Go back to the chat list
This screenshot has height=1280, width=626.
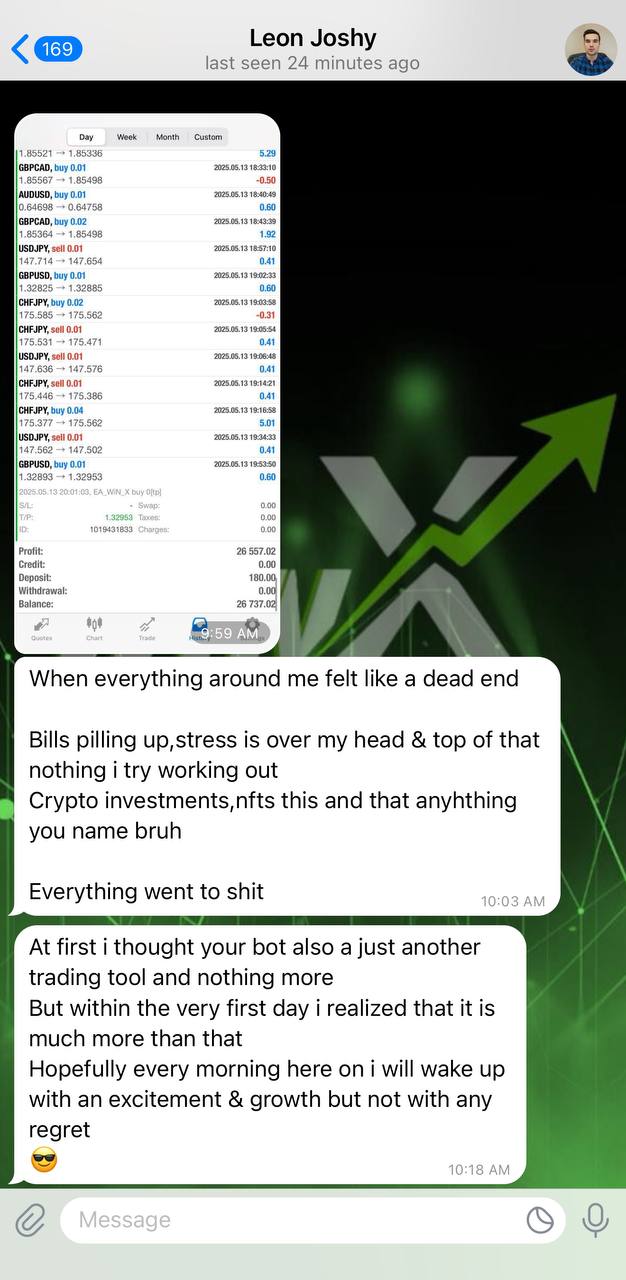[45, 48]
